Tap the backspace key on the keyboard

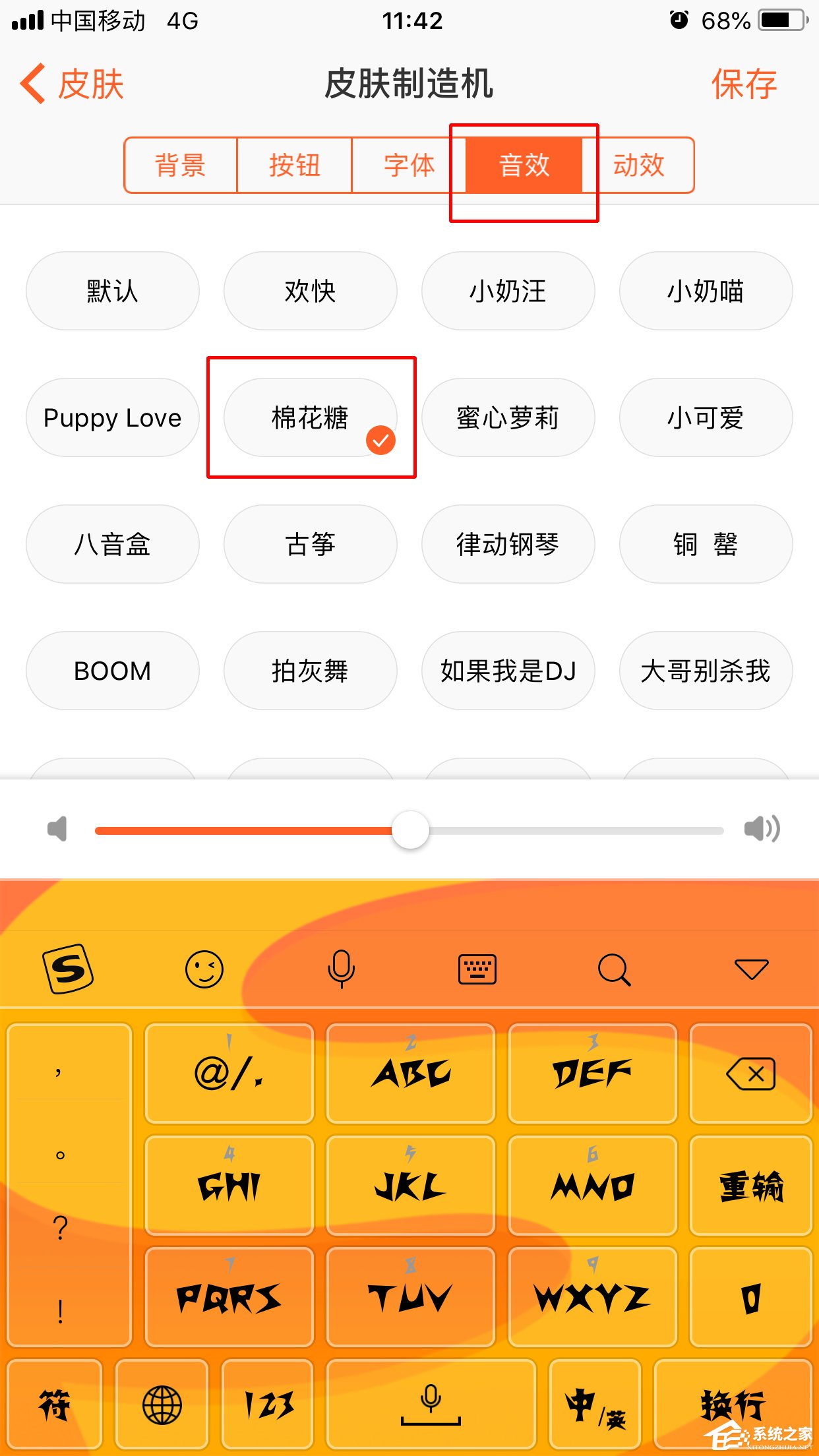tap(750, 1074)
